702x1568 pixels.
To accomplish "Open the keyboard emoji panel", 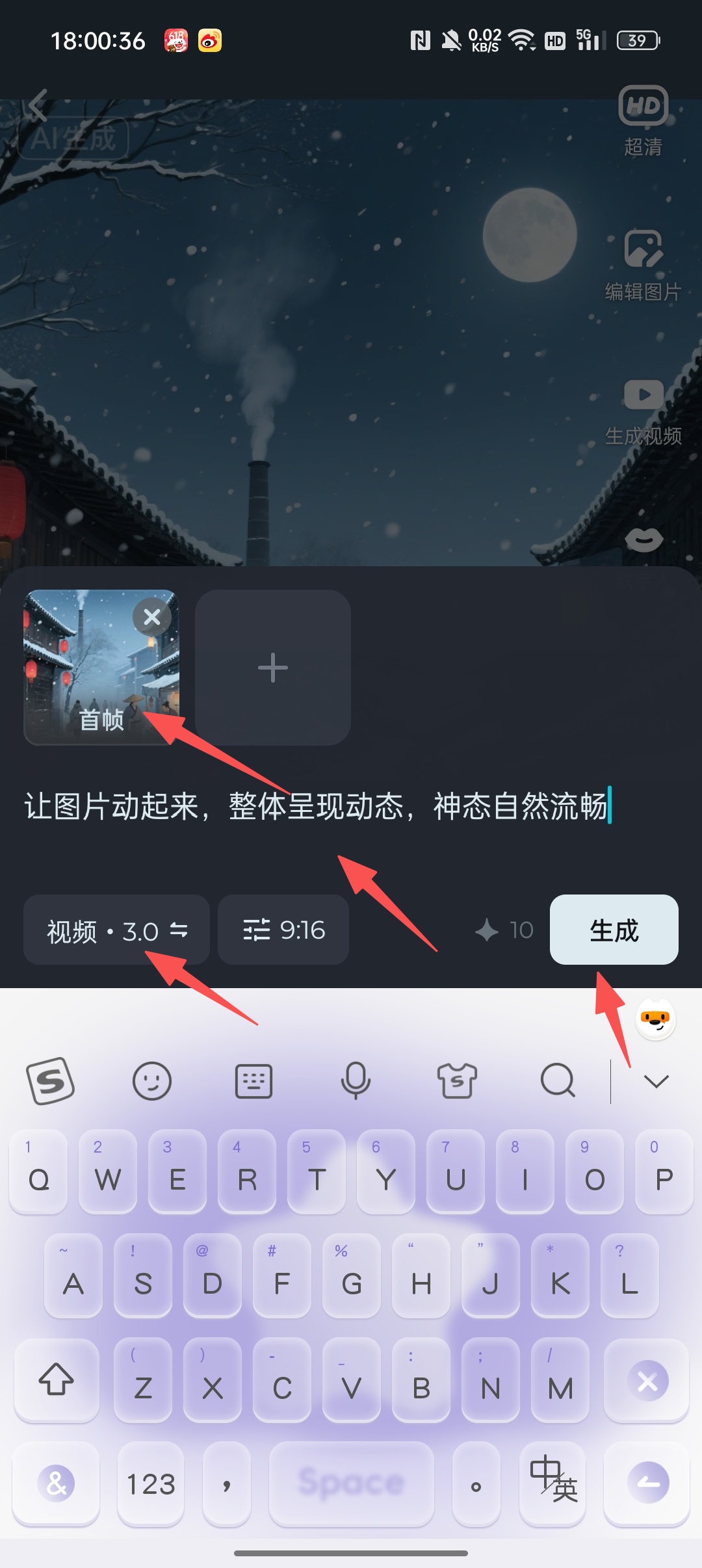I will coord(151,1081).
